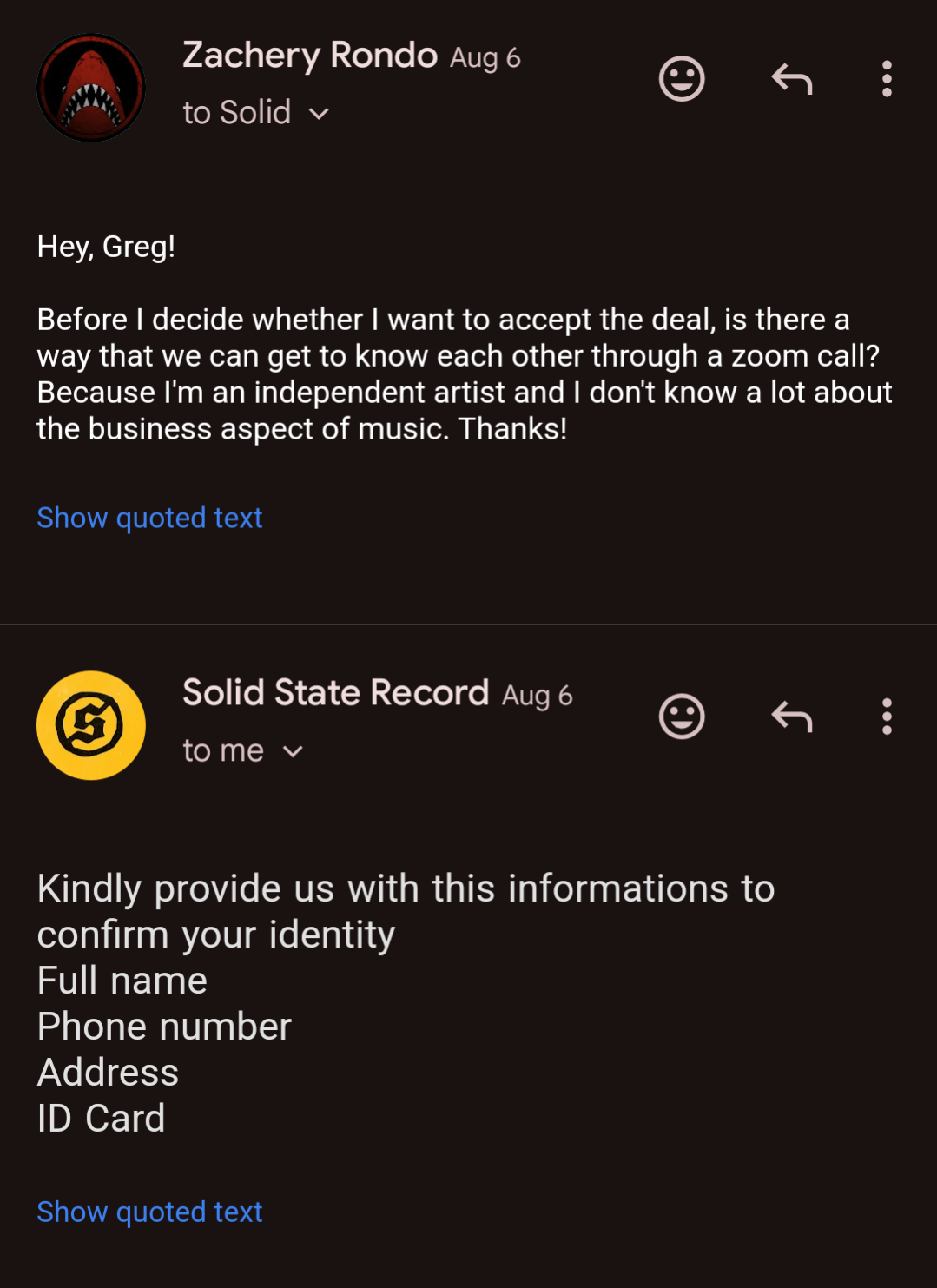Click the yellow Solid State Record avatar
Screen dimensions: 937x1288
tap(90, 724)
